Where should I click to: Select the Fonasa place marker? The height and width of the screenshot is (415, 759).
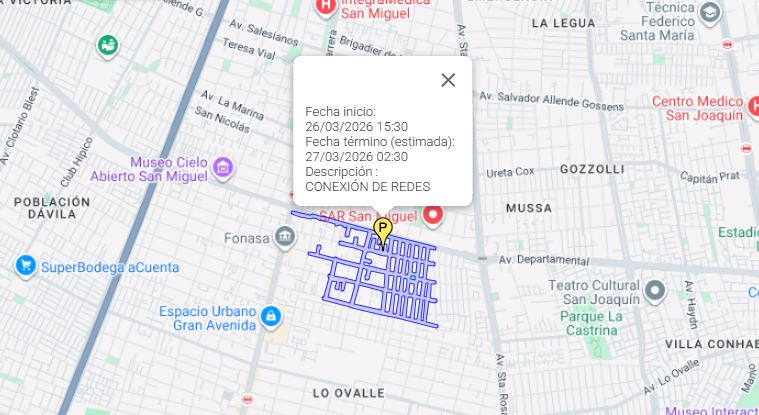click(286, 237)
